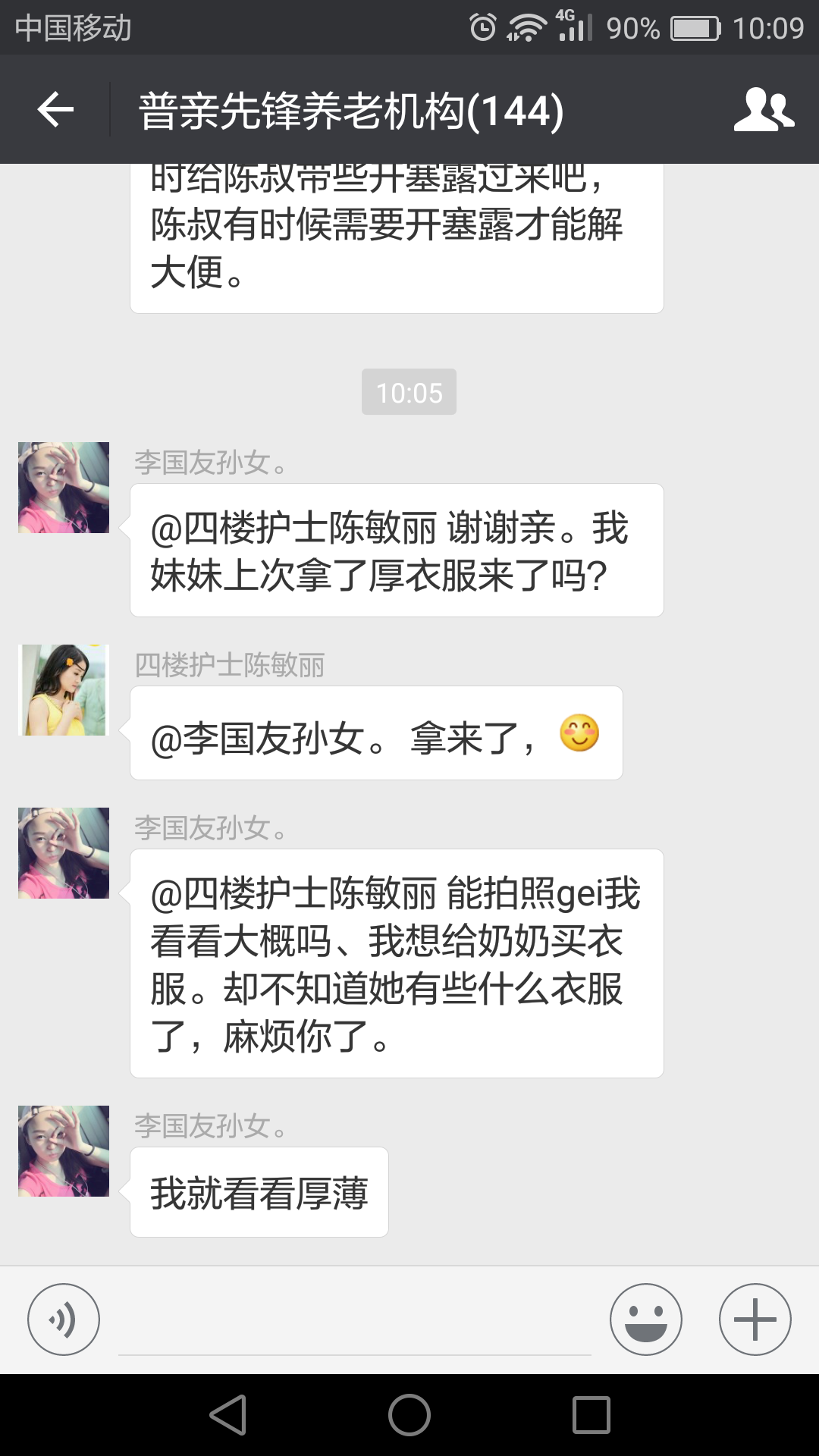This screenshot has width=819, height=1456.
Task: Go back from the group chat
Action: [55, 110]
